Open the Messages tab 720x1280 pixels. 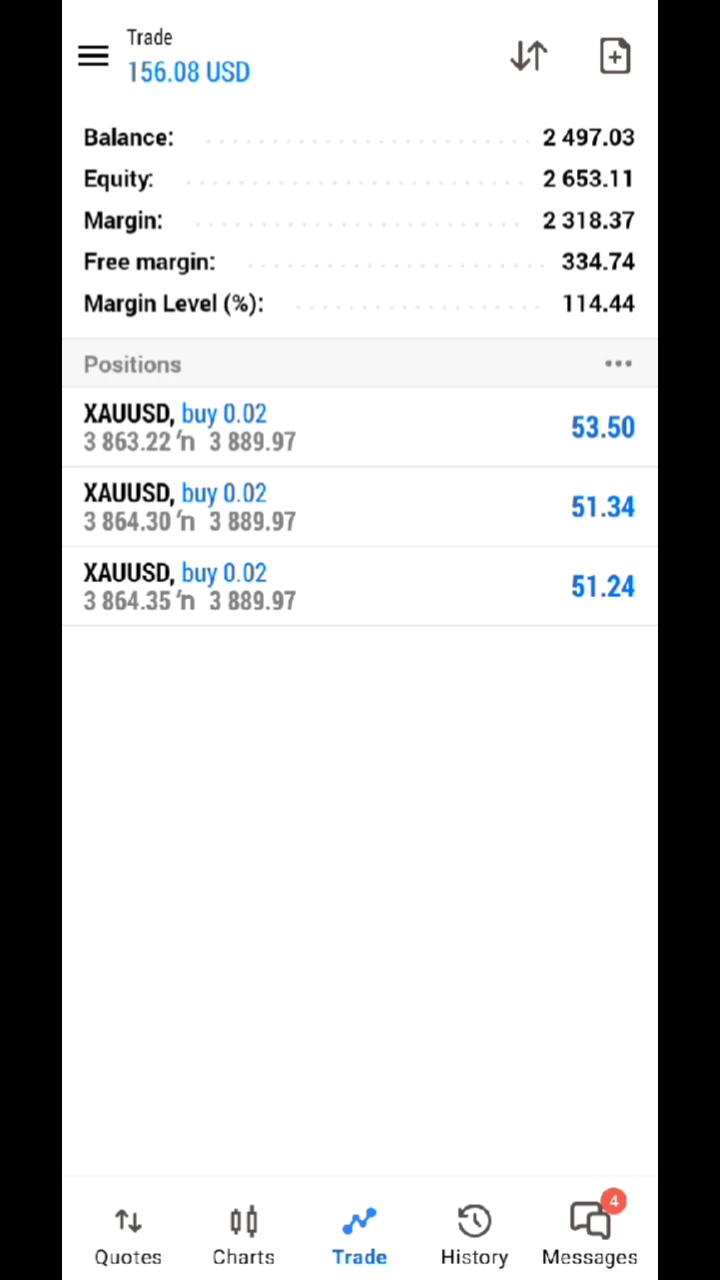pyautogui.click(x=590, y=1236)
